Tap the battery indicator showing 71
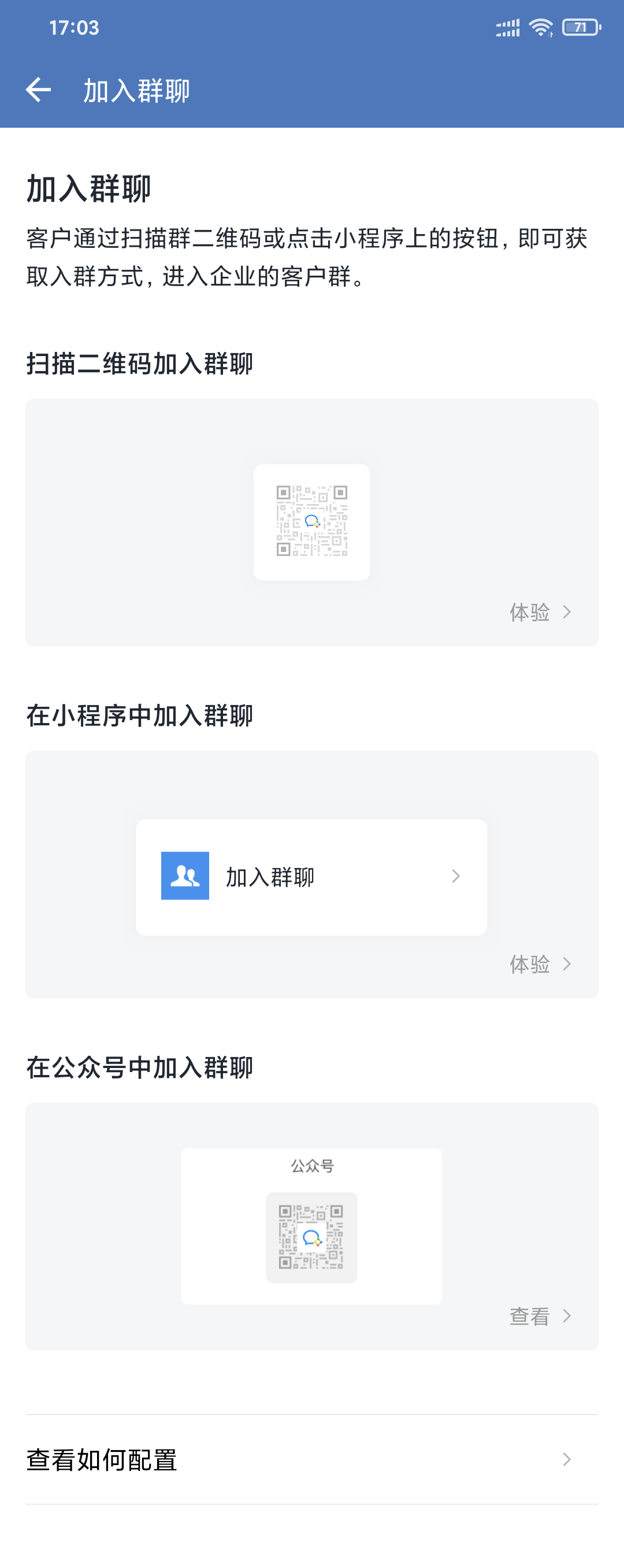 (580, 27)
